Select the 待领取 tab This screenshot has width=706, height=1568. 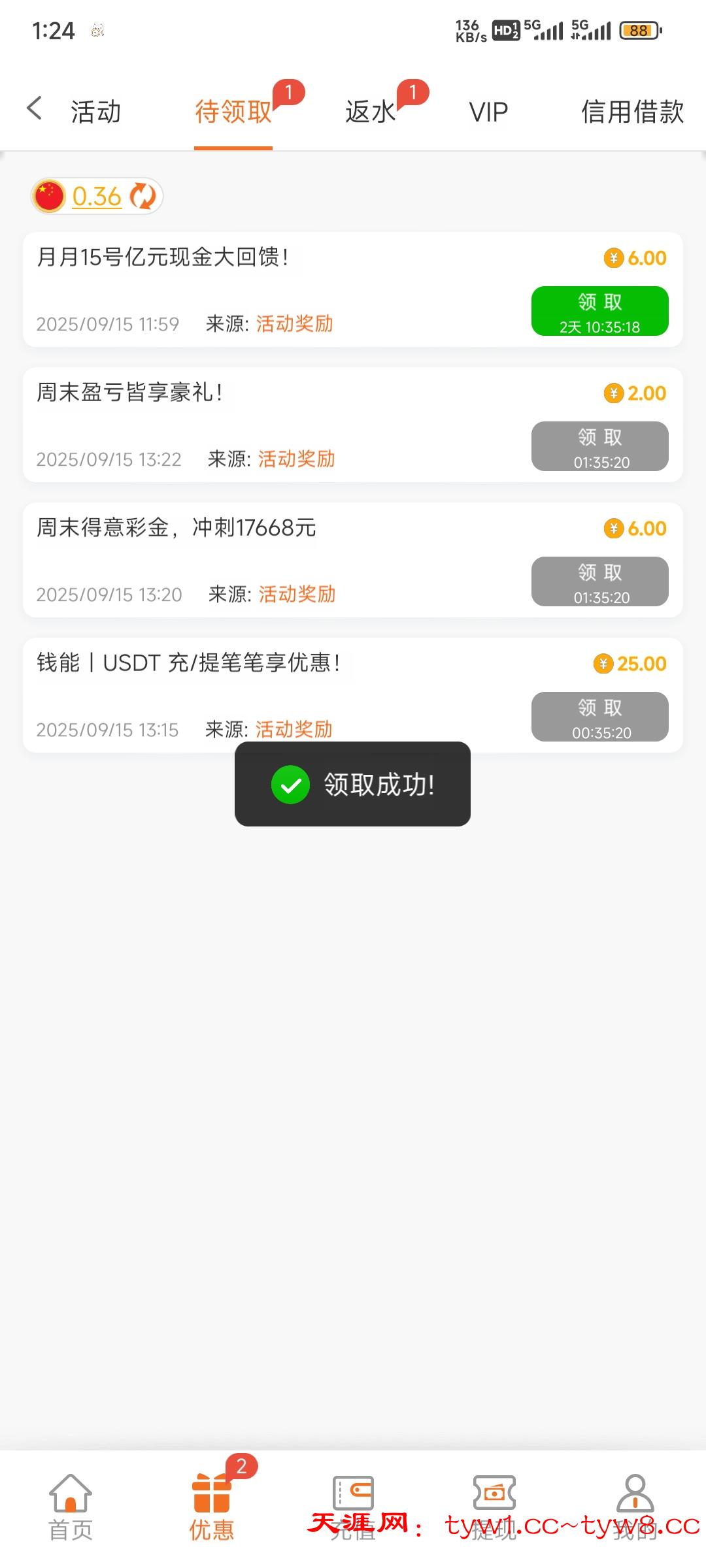click(x=233, y=112)
